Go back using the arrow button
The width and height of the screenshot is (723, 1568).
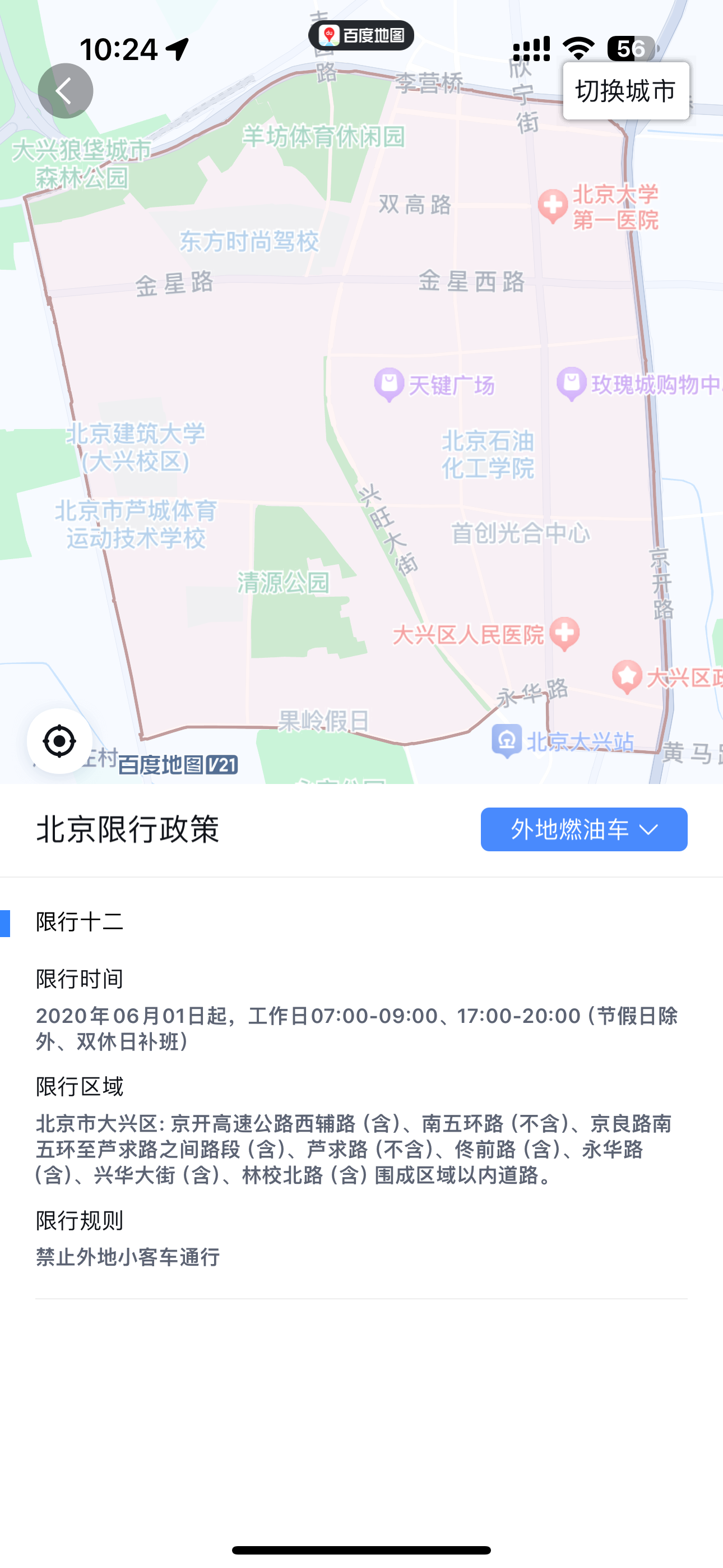pyautogui.click(x=65, y=91)
